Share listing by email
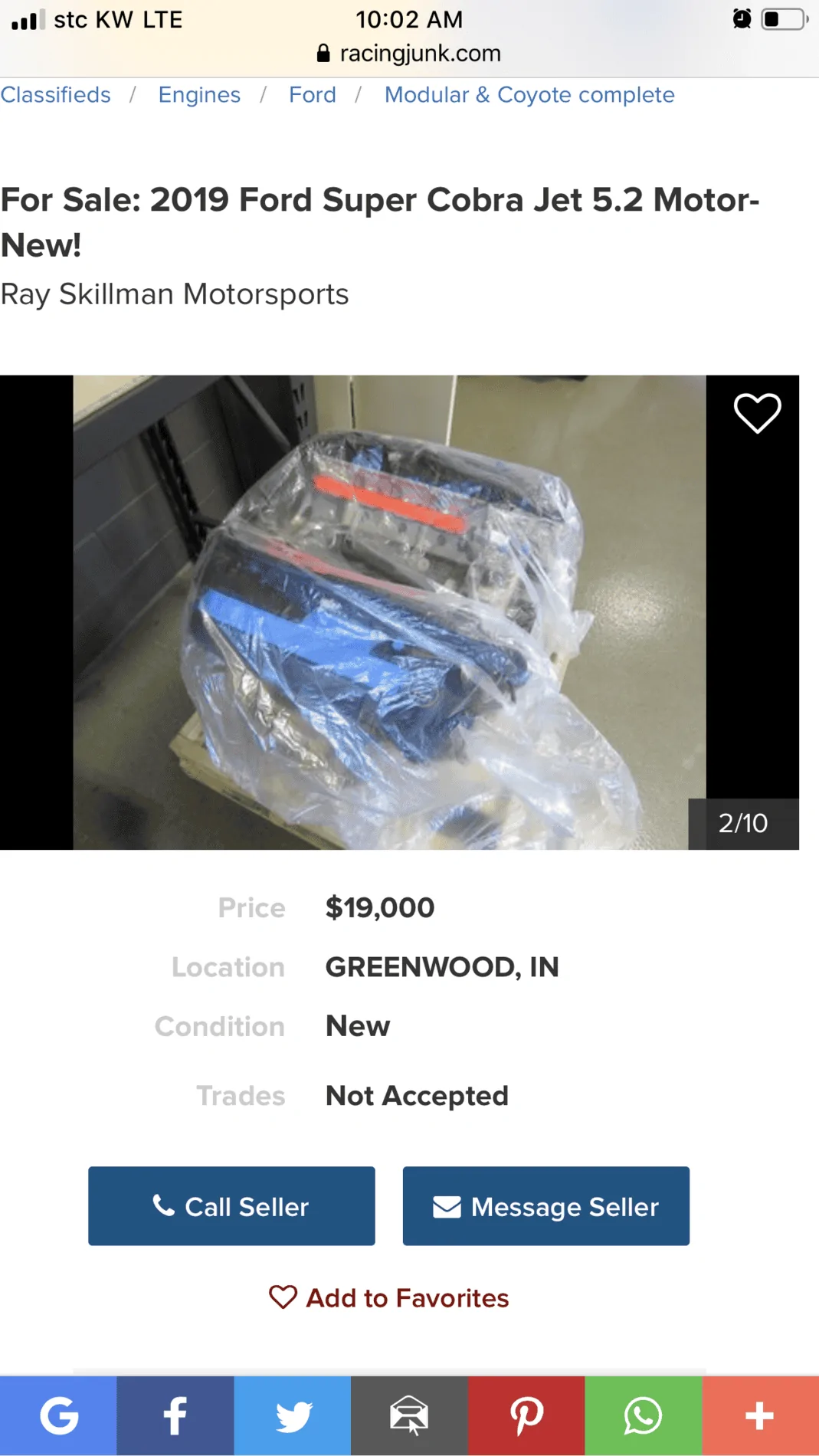 tap(409, 1415)
